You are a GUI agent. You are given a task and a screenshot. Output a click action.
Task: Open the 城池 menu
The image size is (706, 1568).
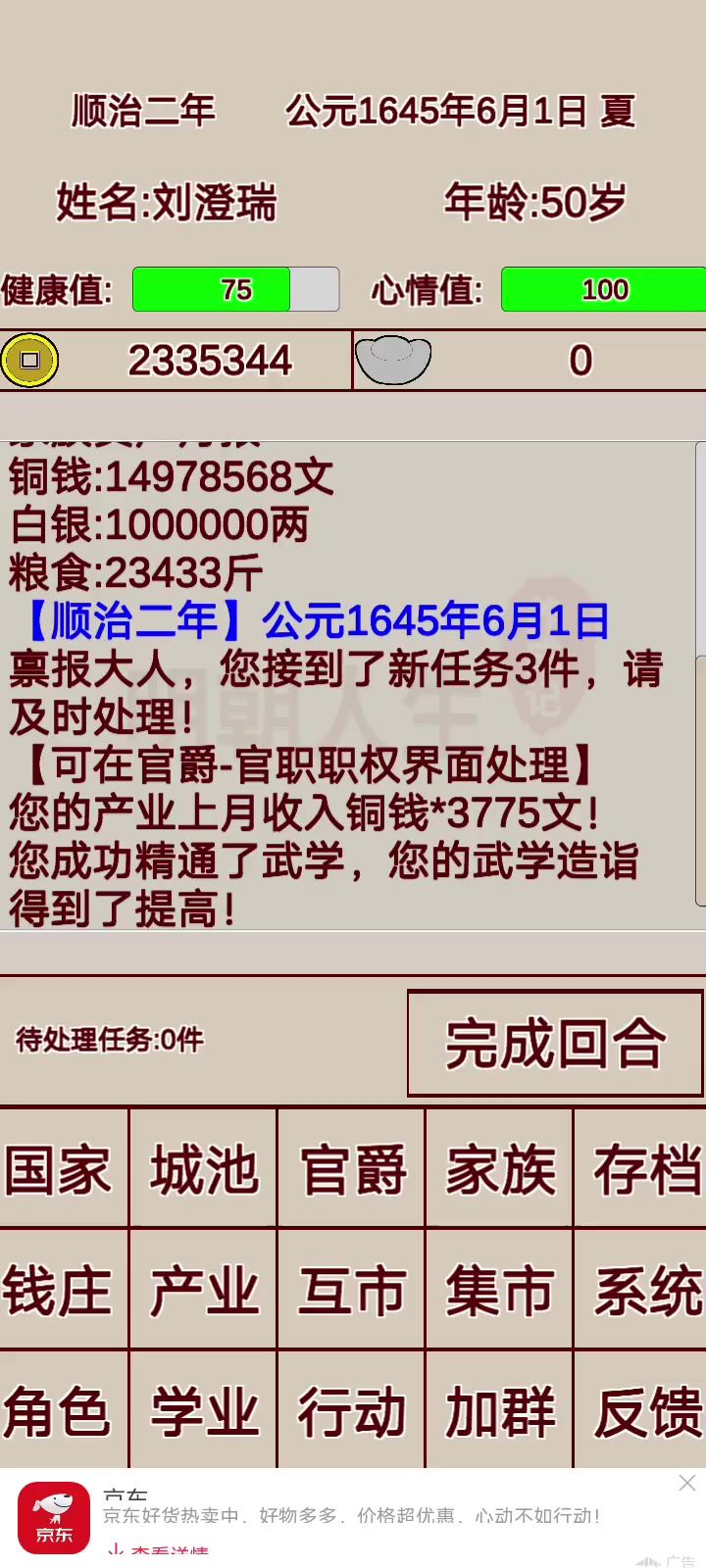point(204,1168)
